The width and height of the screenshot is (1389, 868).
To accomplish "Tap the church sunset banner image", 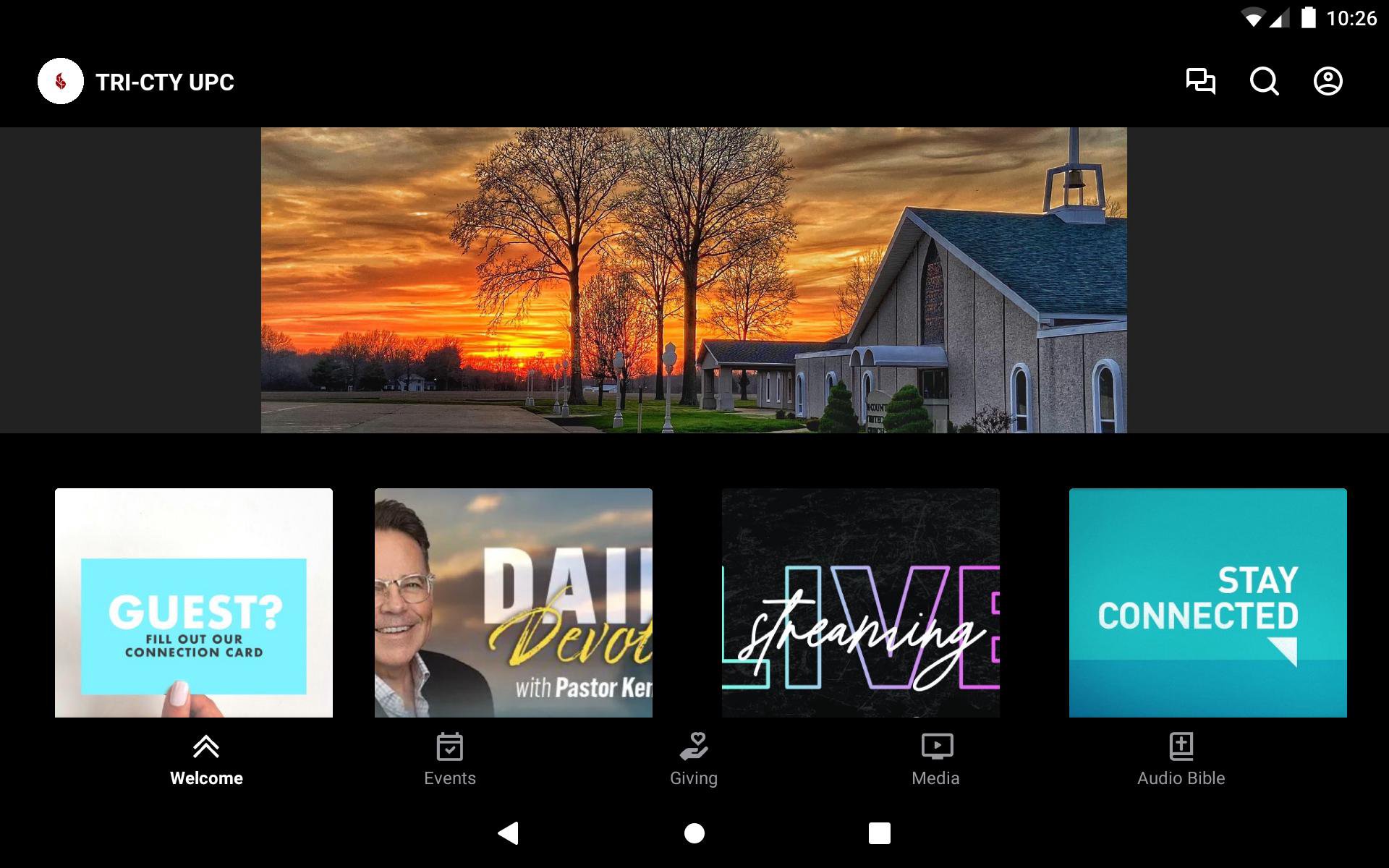I will [x=694, y=280].
